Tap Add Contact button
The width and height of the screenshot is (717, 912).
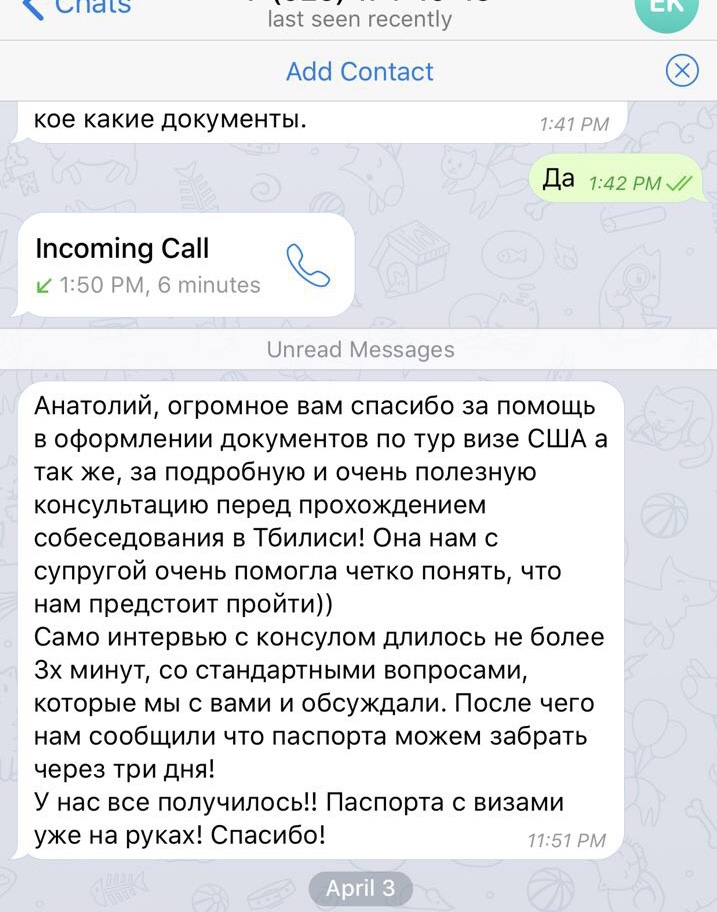(x=359, y=72)
